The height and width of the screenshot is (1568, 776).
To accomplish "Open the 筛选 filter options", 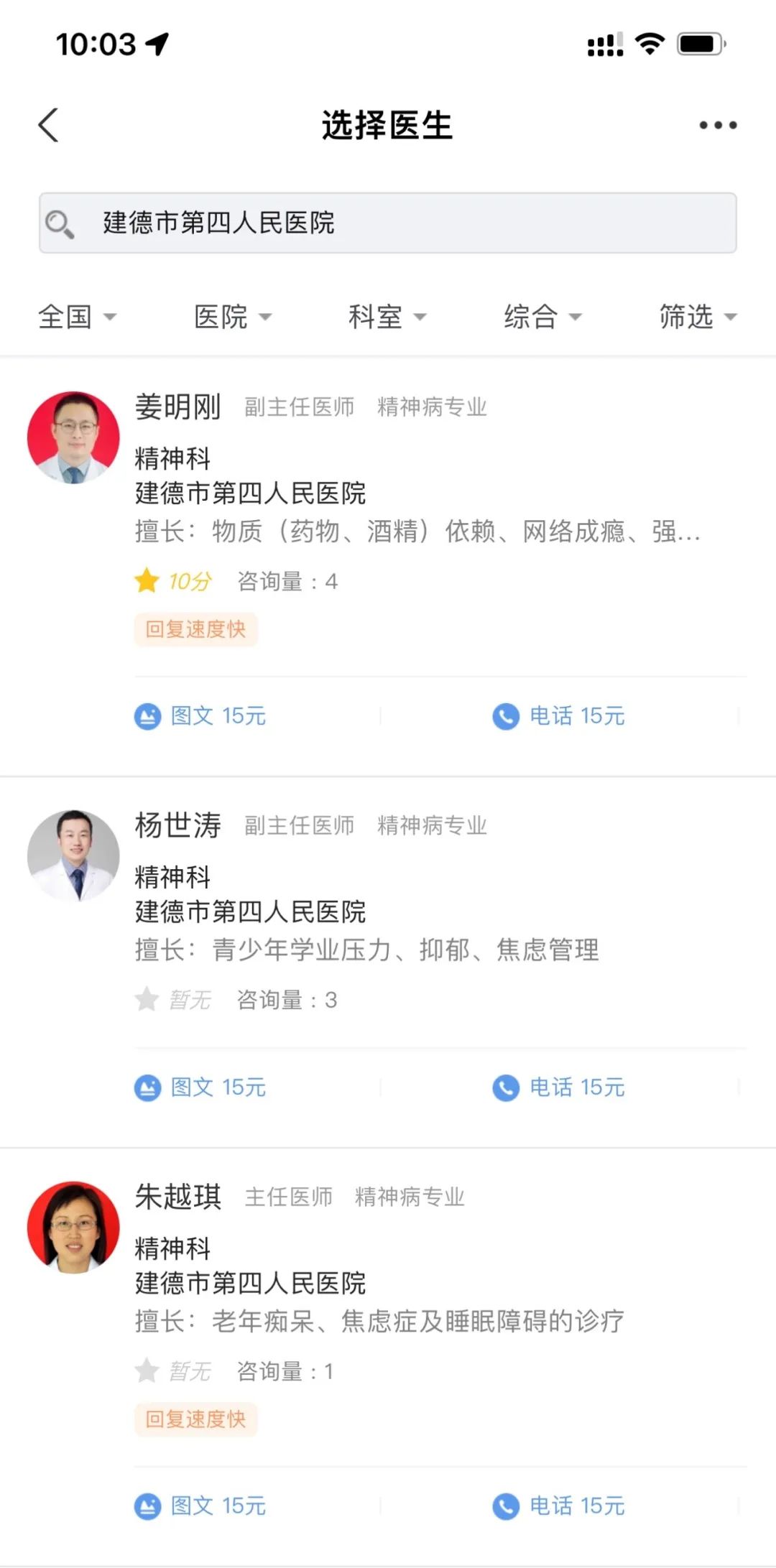I will pyautogui.click(x=698, y=317).
